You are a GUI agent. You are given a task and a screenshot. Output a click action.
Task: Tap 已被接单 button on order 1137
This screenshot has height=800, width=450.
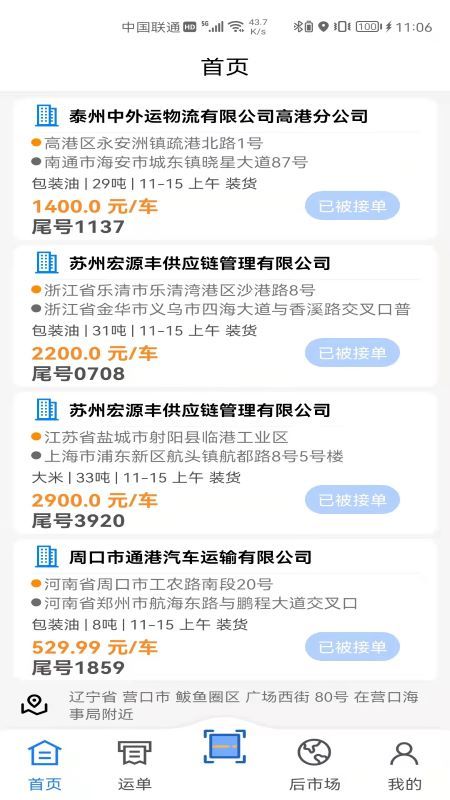pyautogui.click(x=352, y=206)
